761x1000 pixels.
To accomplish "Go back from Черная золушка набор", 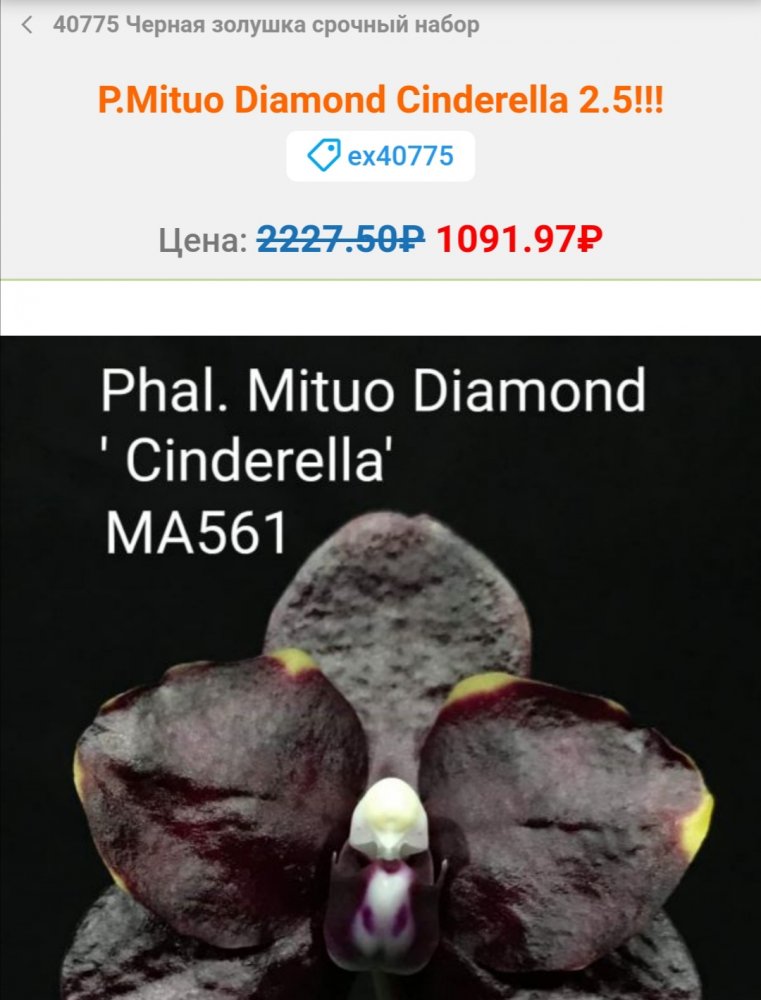I will pyautogui.click(x=27, y=25).
